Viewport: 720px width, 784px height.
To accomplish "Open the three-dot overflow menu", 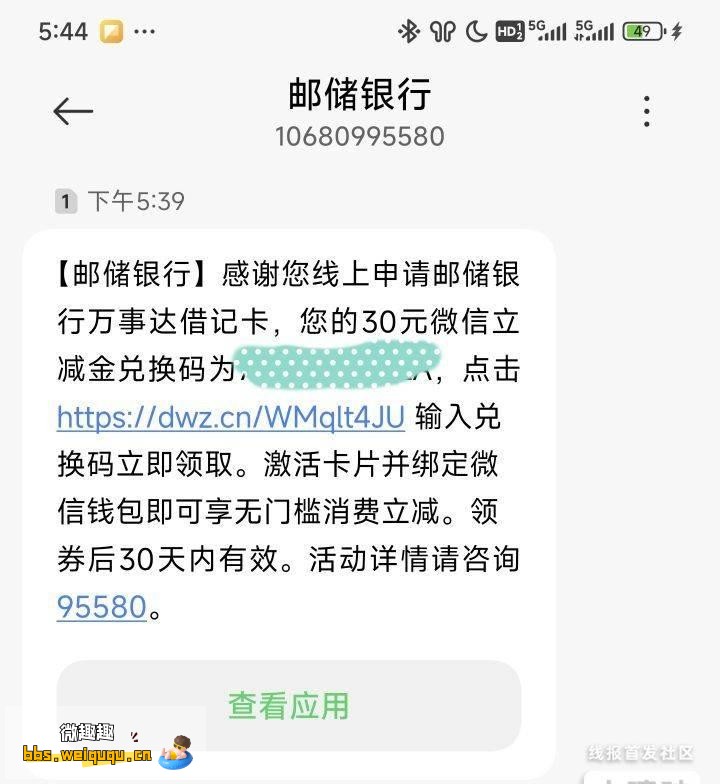I will point(647,111).
